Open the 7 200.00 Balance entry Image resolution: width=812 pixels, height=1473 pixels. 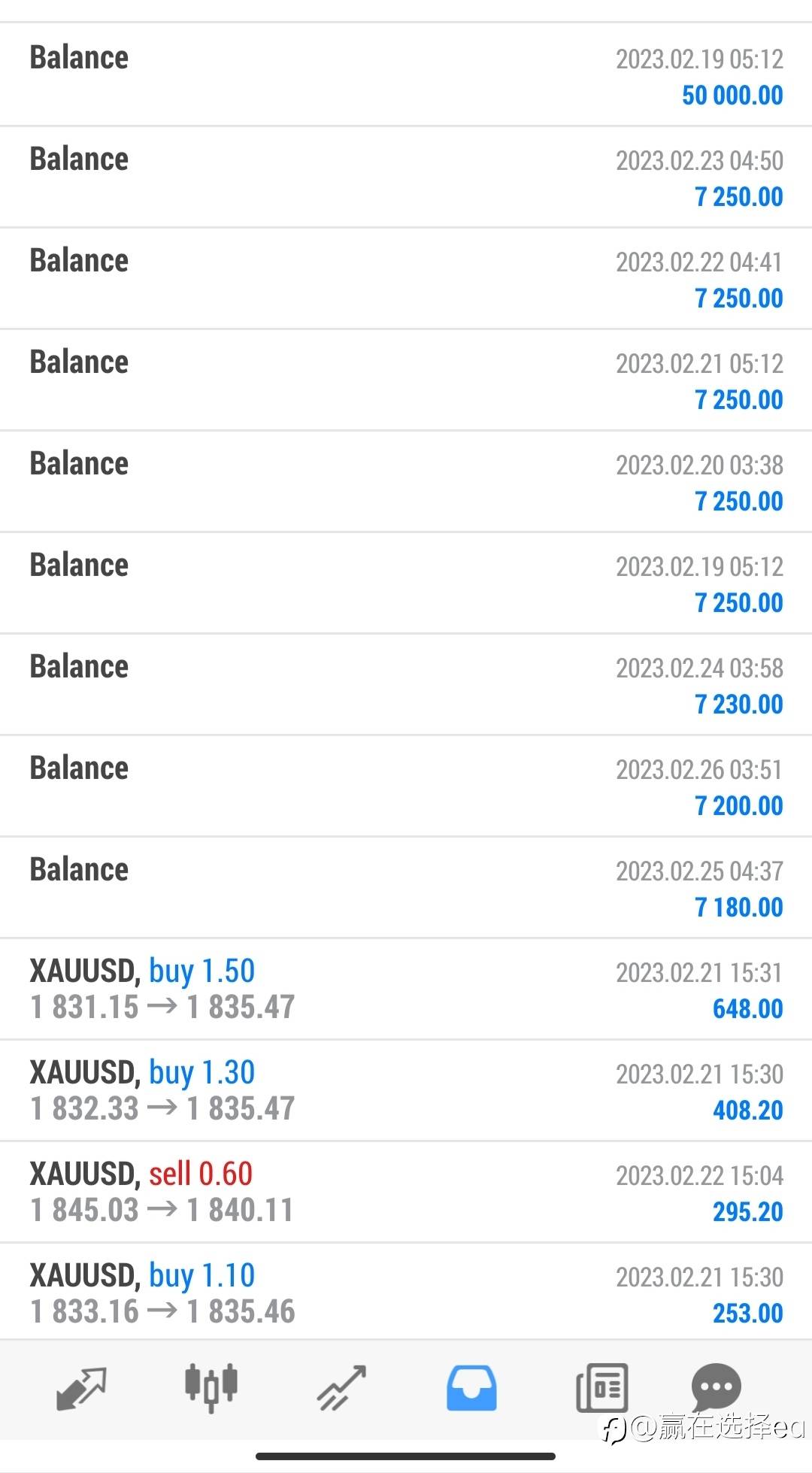[x=406, y=787]
